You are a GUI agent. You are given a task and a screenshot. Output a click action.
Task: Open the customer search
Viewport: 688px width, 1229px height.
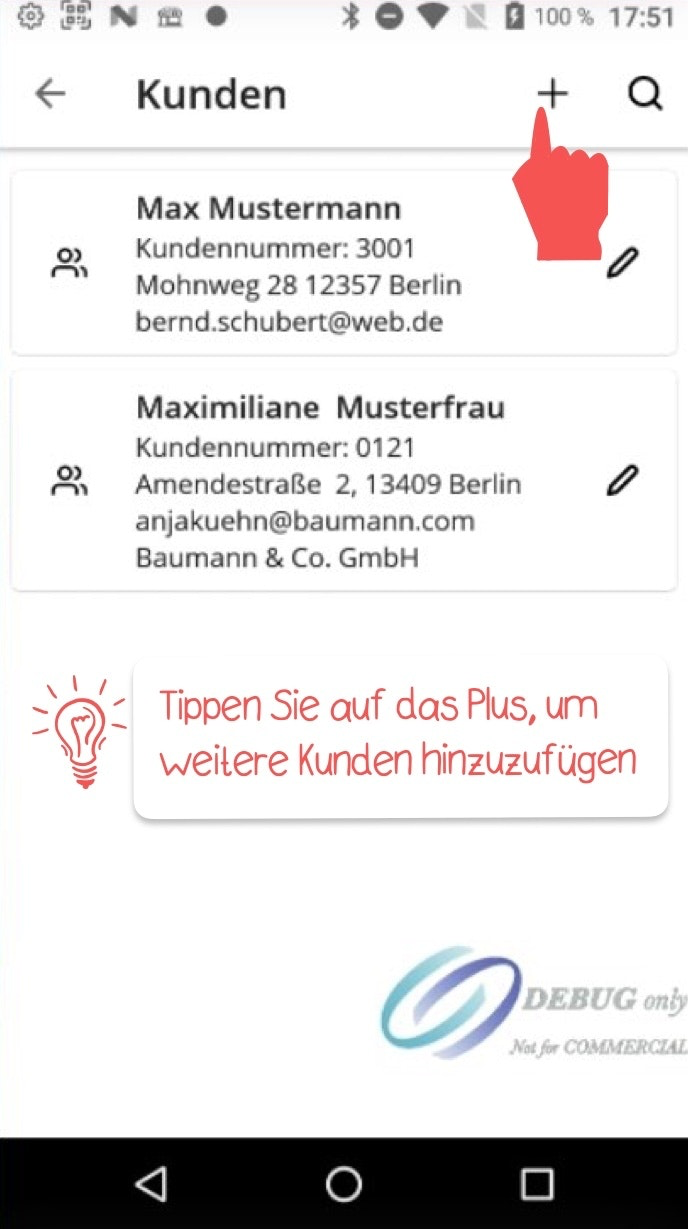[x=645, y=94]
